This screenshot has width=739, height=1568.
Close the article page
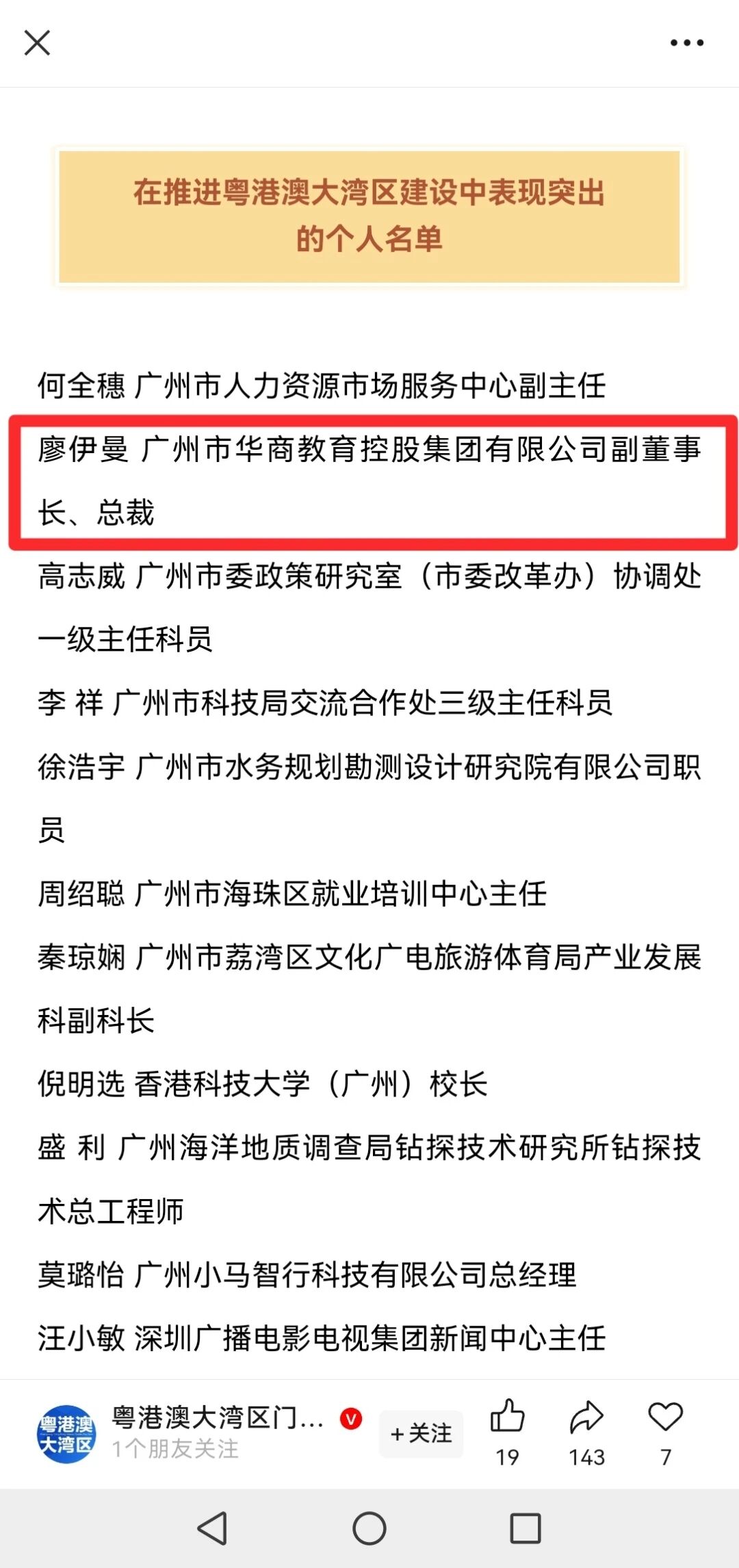tap(37, 42)
